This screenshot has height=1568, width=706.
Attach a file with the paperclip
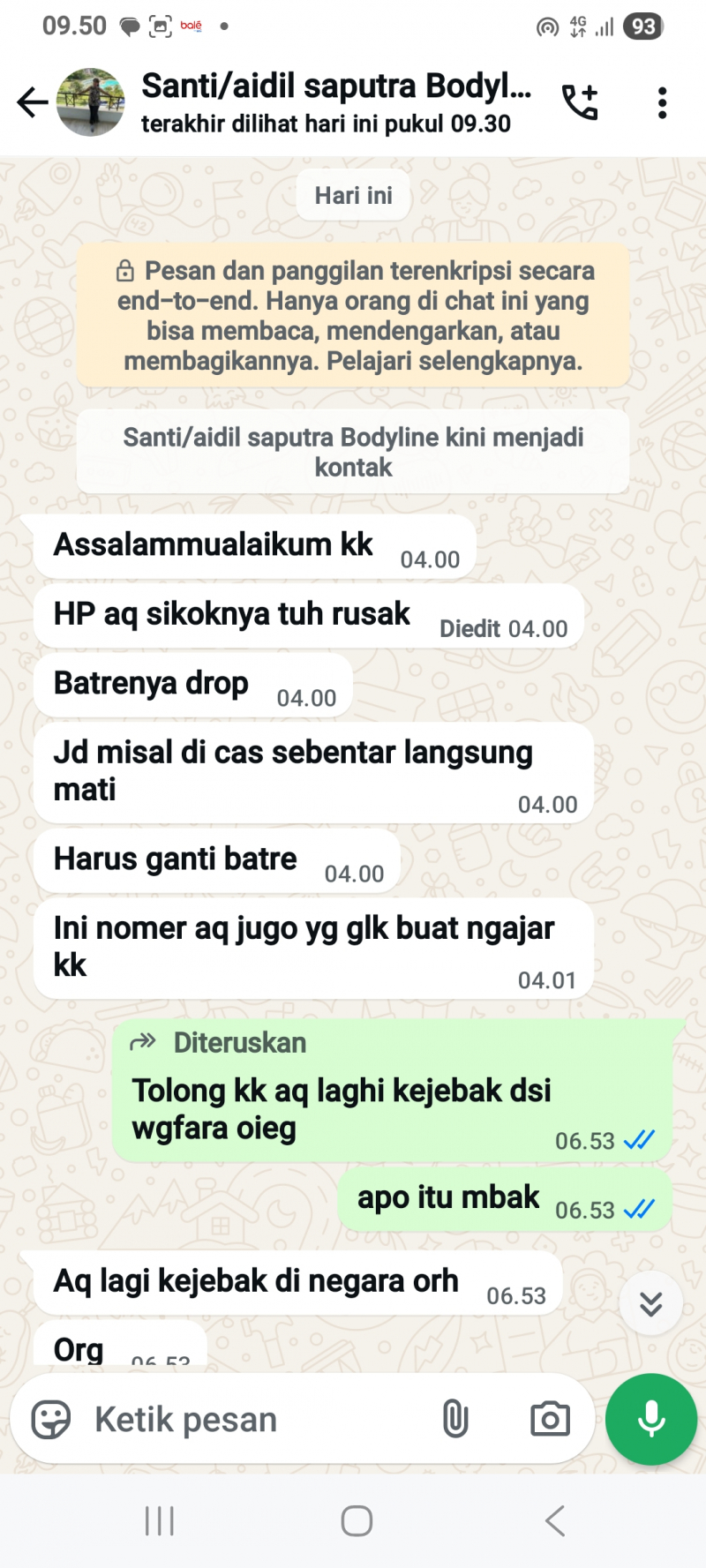coord(454,1420)
